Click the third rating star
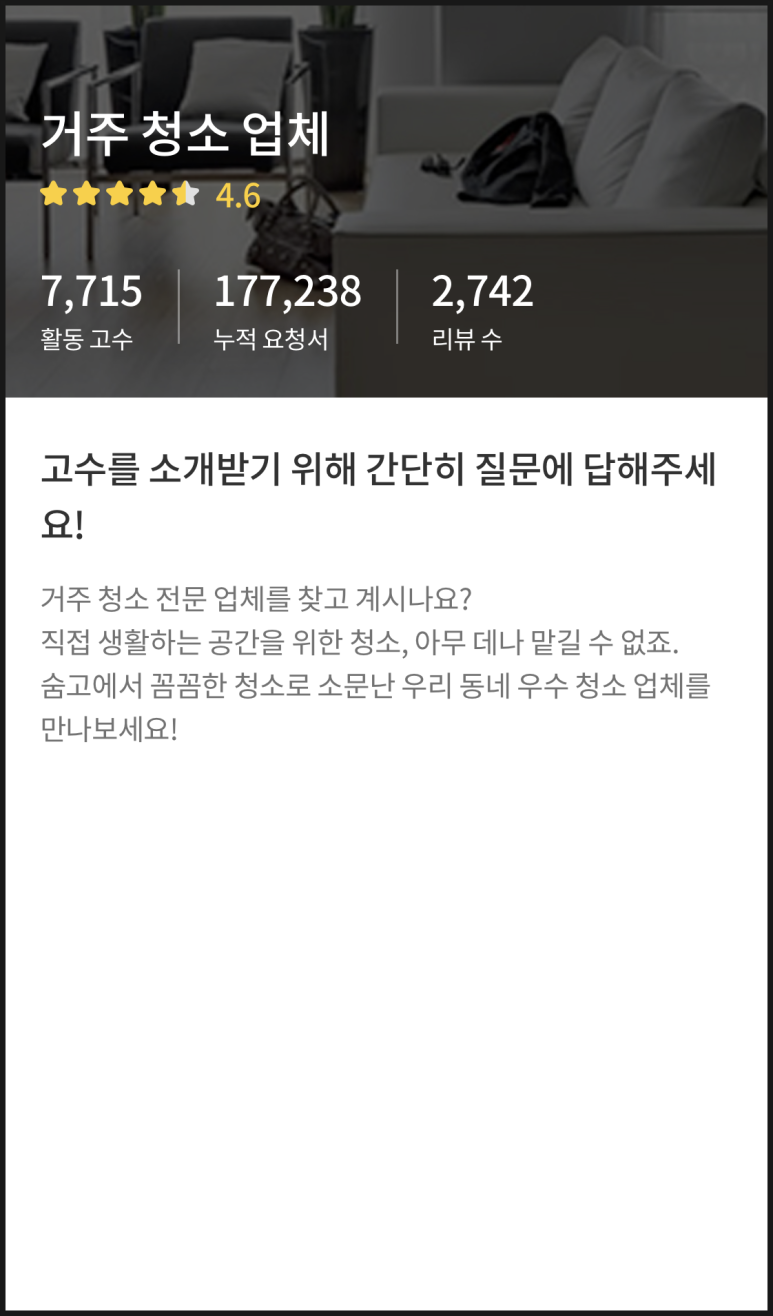 tap(118, 193)
